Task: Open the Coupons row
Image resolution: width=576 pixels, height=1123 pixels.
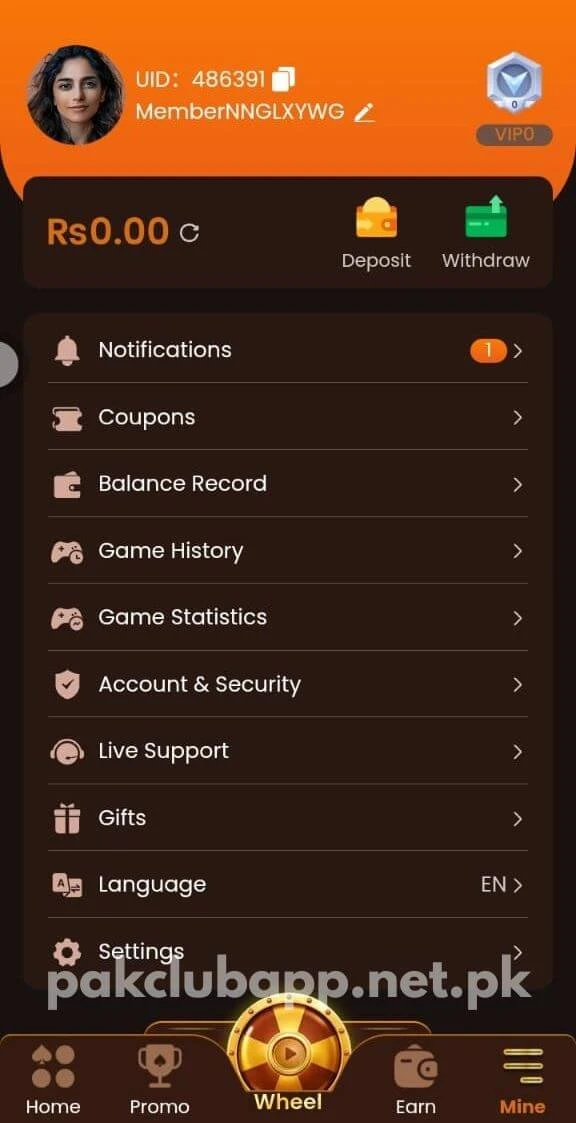Action: point(288,417)
